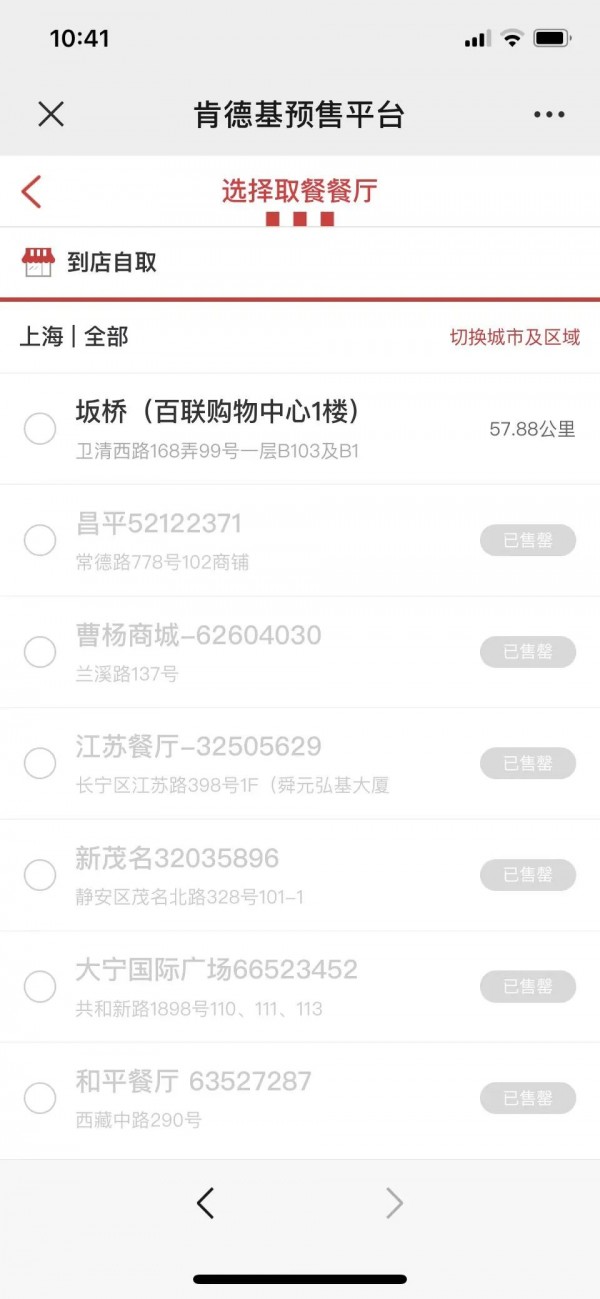Image resolution: width=600 pixels, height=1299 pixels.
Task: Go back using the red arrow
Action: click(31, 191)
